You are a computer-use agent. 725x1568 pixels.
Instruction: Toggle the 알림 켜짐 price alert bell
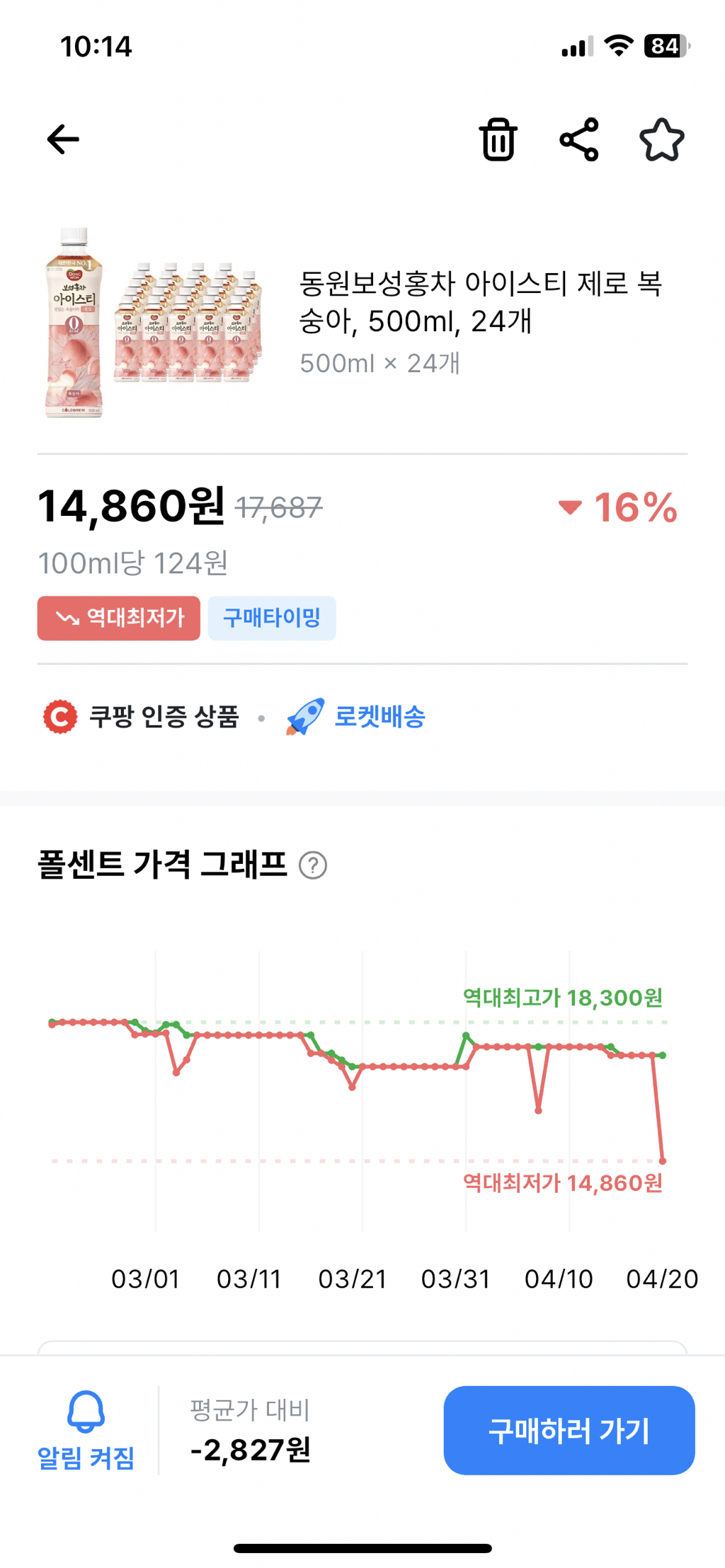[86, 1430]
